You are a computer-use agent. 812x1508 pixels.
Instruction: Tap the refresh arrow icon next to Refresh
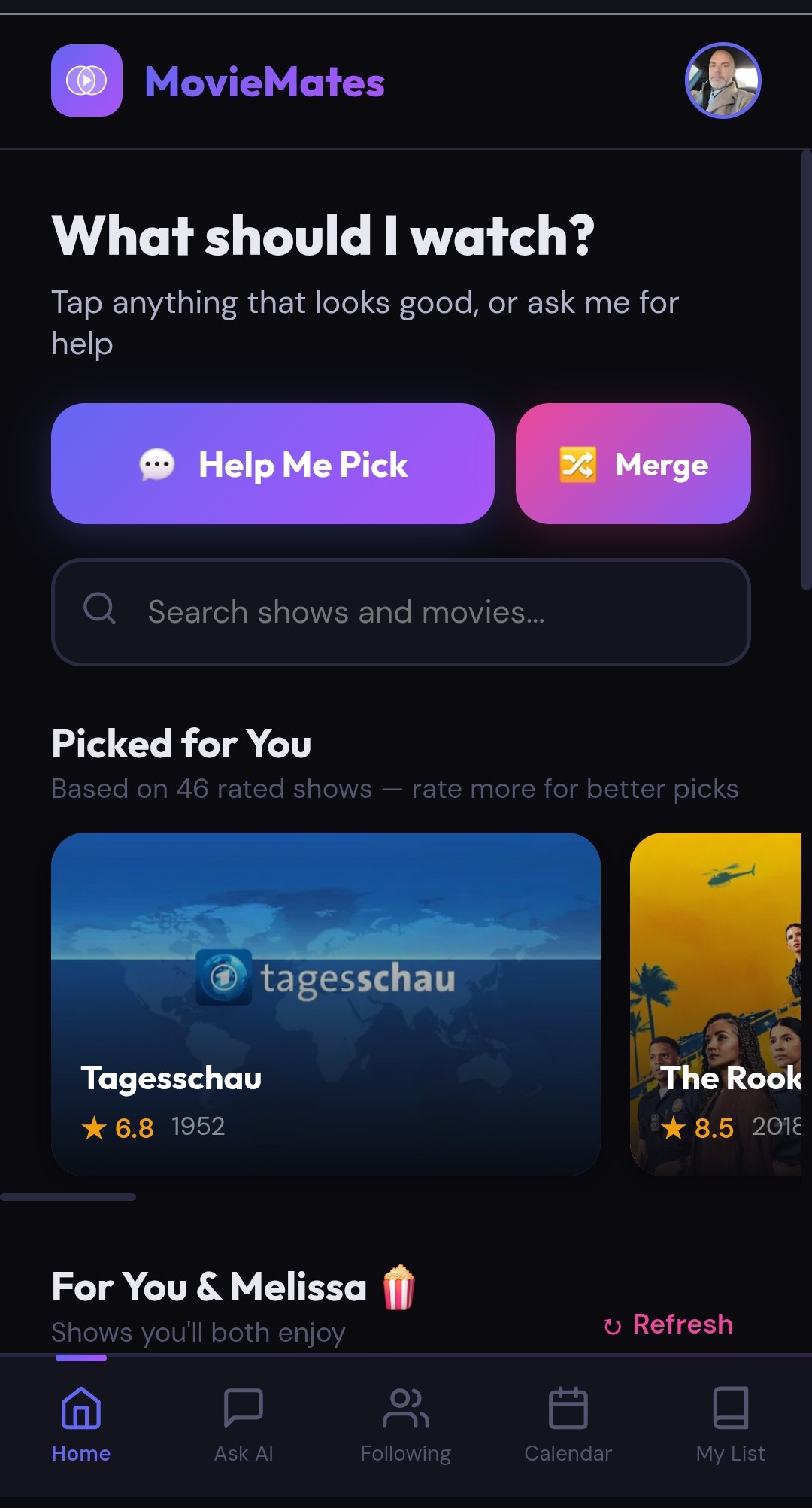(x=612, y=1324)
